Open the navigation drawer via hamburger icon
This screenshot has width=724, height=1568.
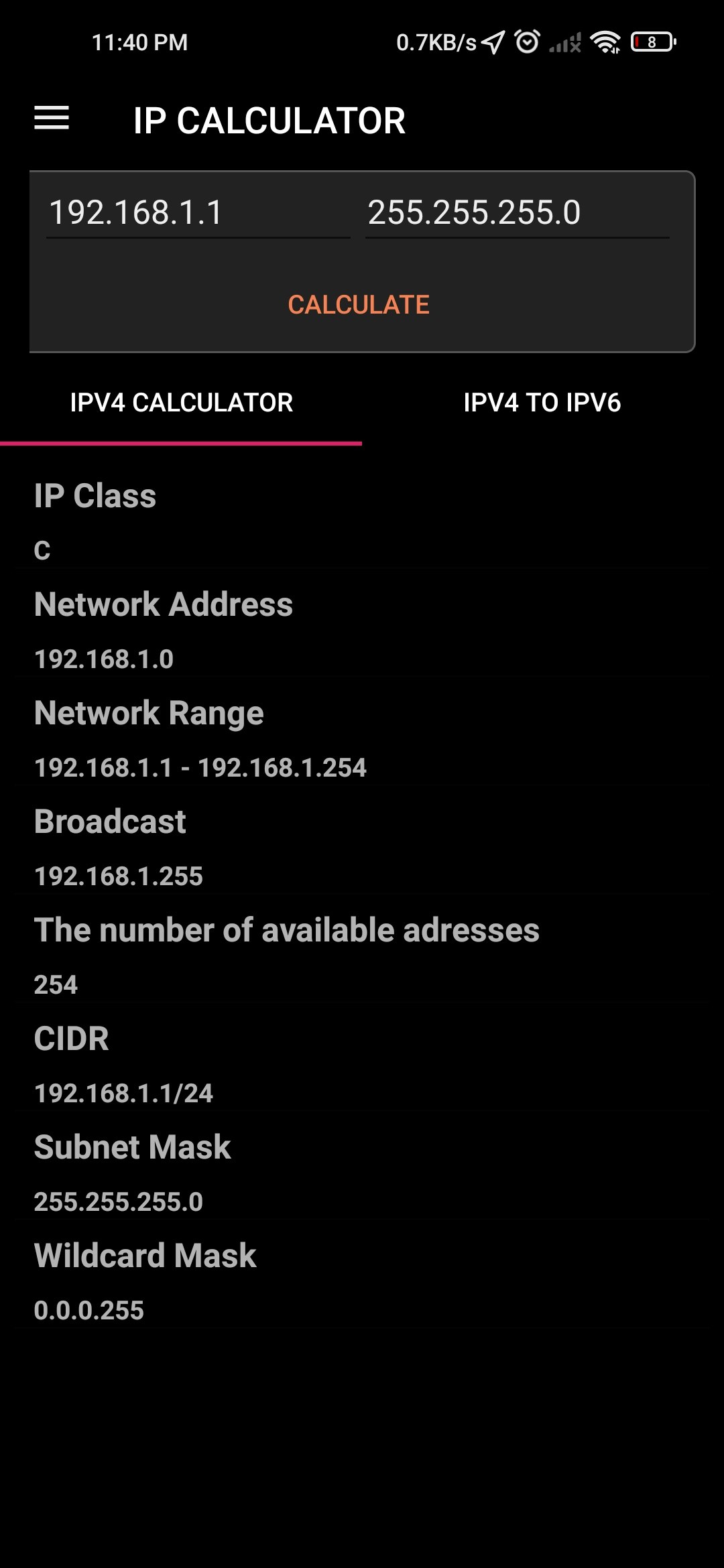point(51,119)
